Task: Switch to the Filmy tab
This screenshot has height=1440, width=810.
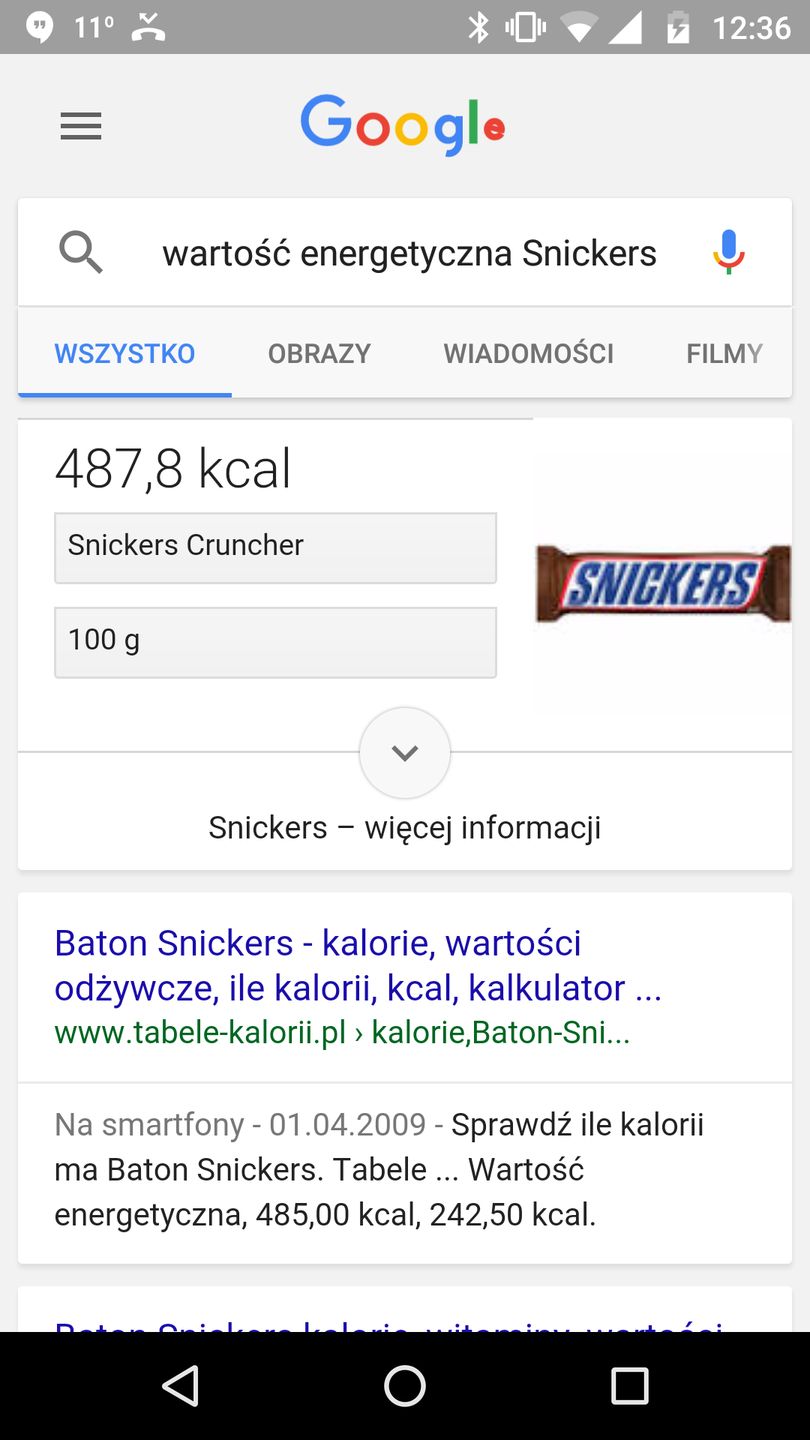Action: (x=724, y=353)
